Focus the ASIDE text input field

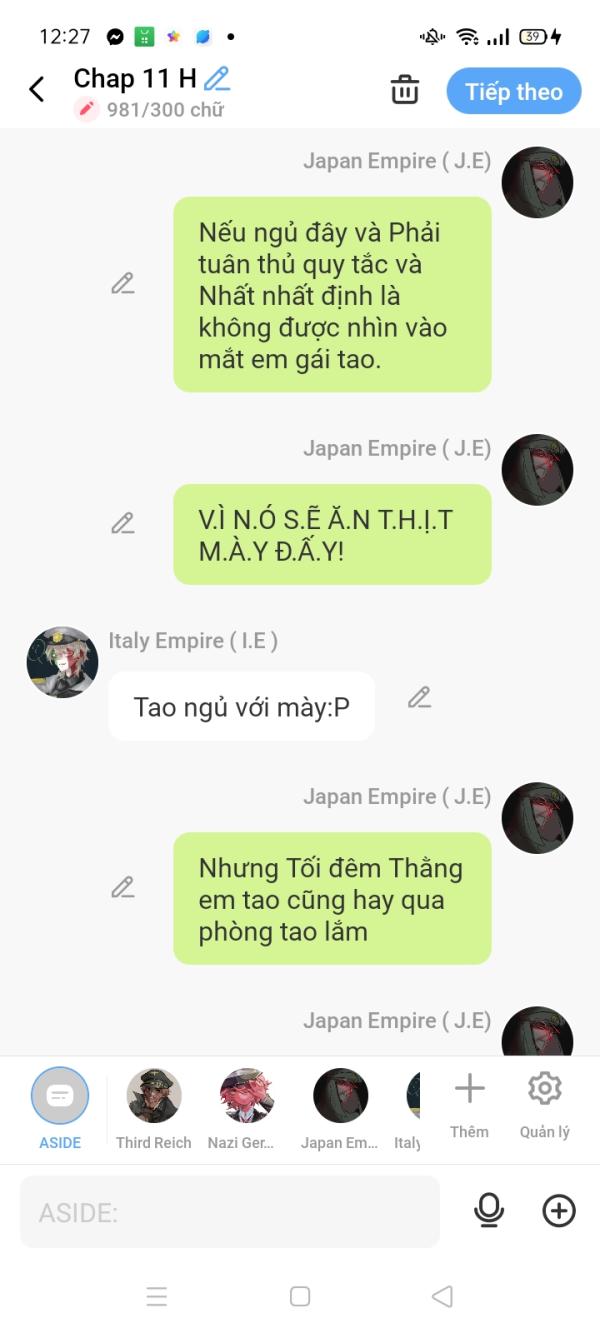point(230,1212)
